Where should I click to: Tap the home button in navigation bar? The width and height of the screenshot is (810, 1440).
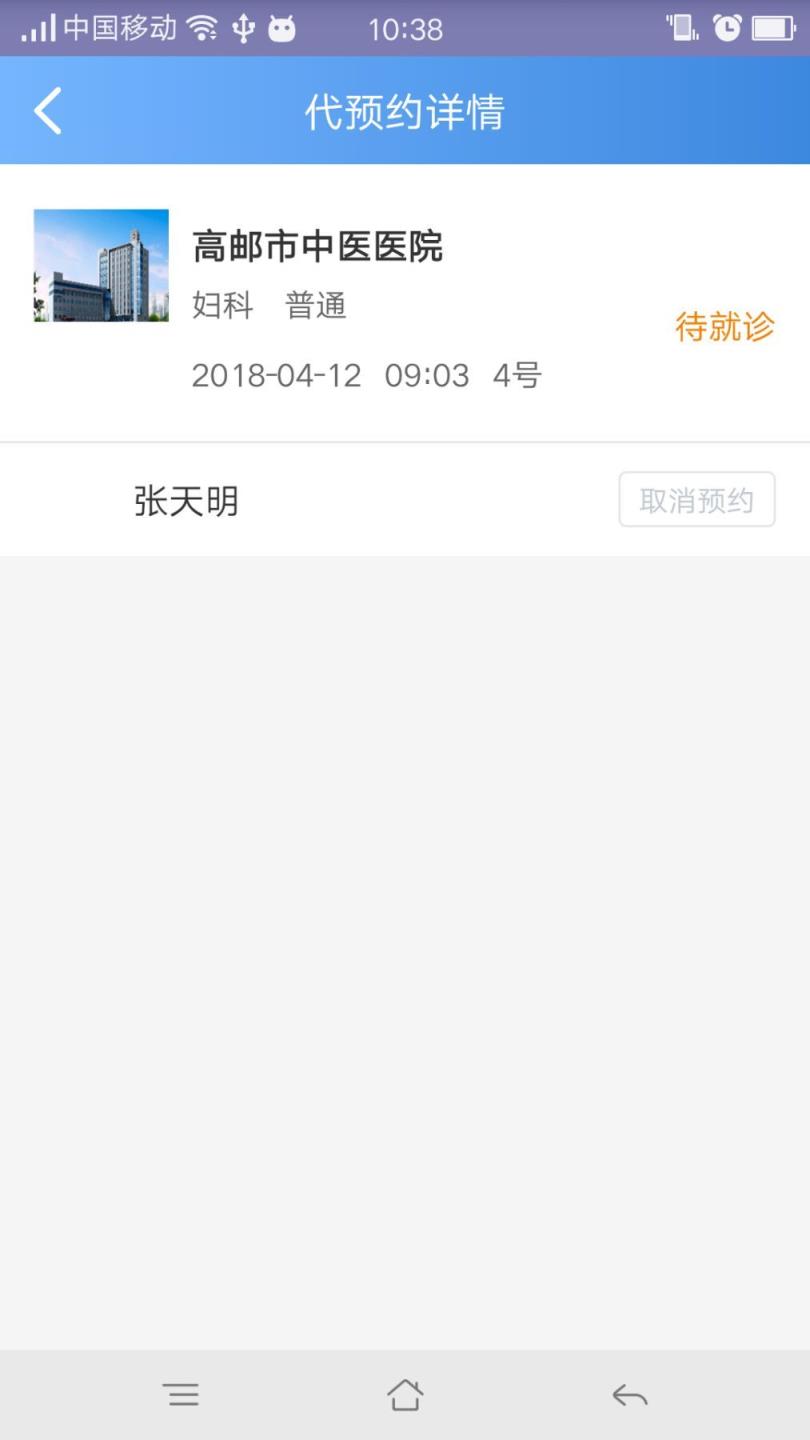click(405, 1394)
